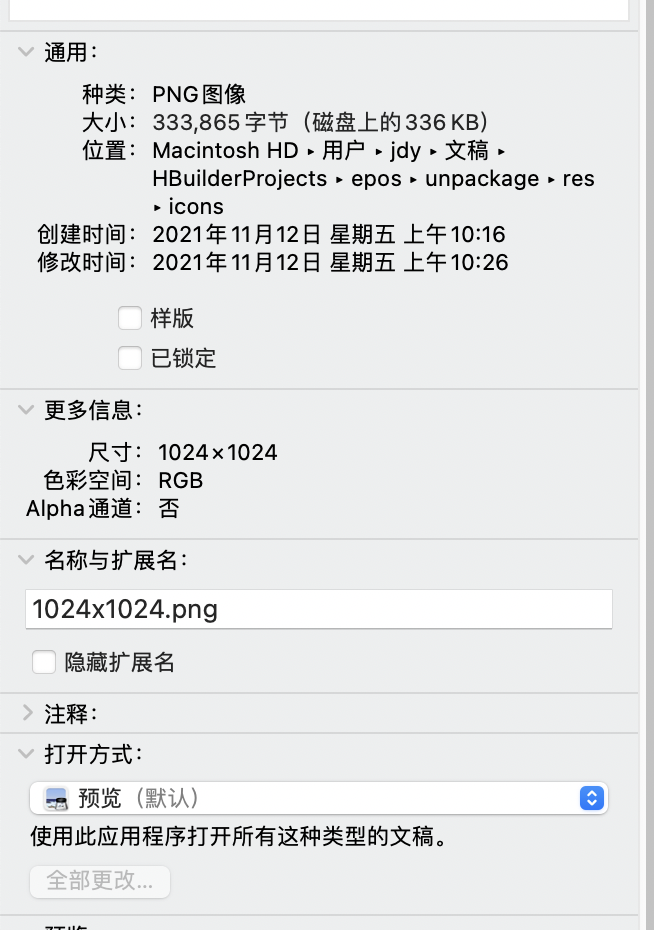Collapse the 更多信息 section
This screenshot has height=930, width=654.
click(x=26, y=409)
